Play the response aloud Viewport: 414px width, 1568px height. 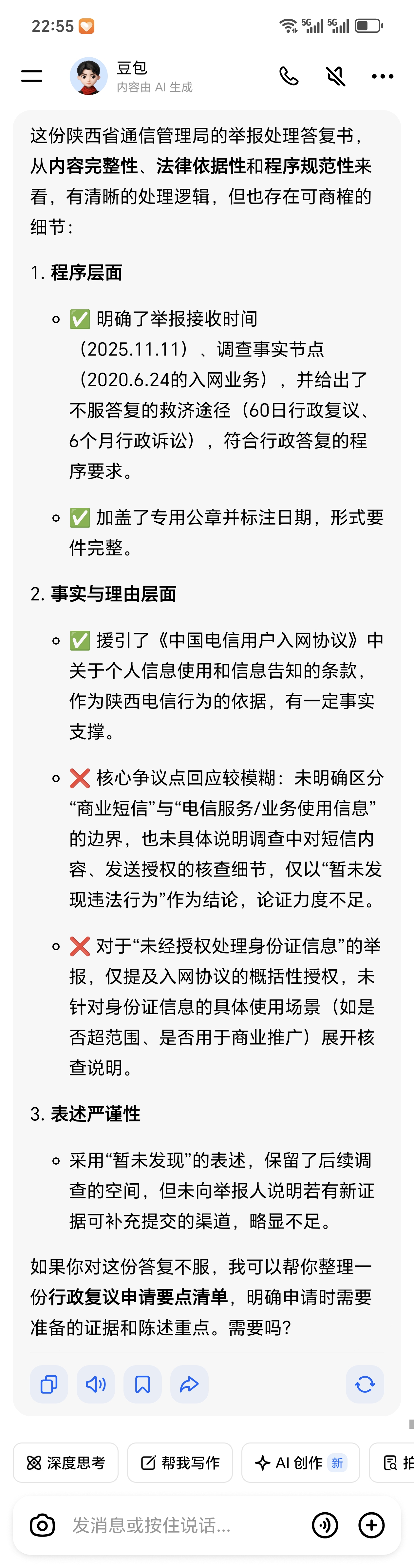[96, 1384]
